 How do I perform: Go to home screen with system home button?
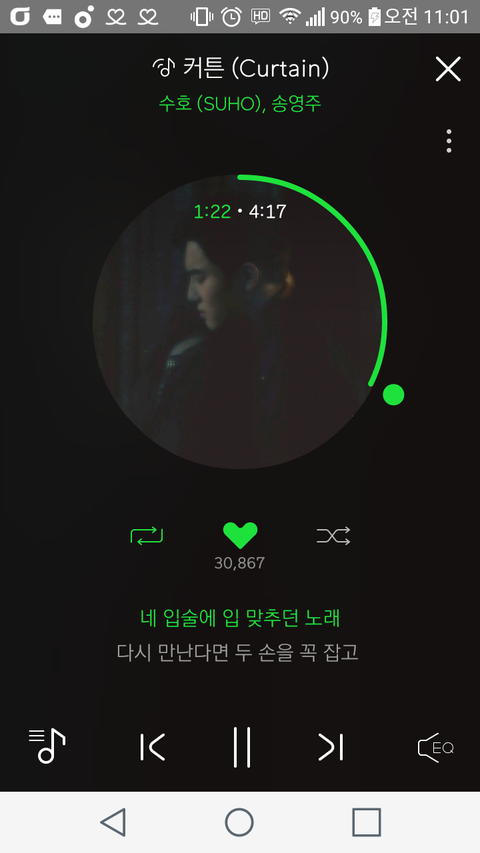click(239, 821)
